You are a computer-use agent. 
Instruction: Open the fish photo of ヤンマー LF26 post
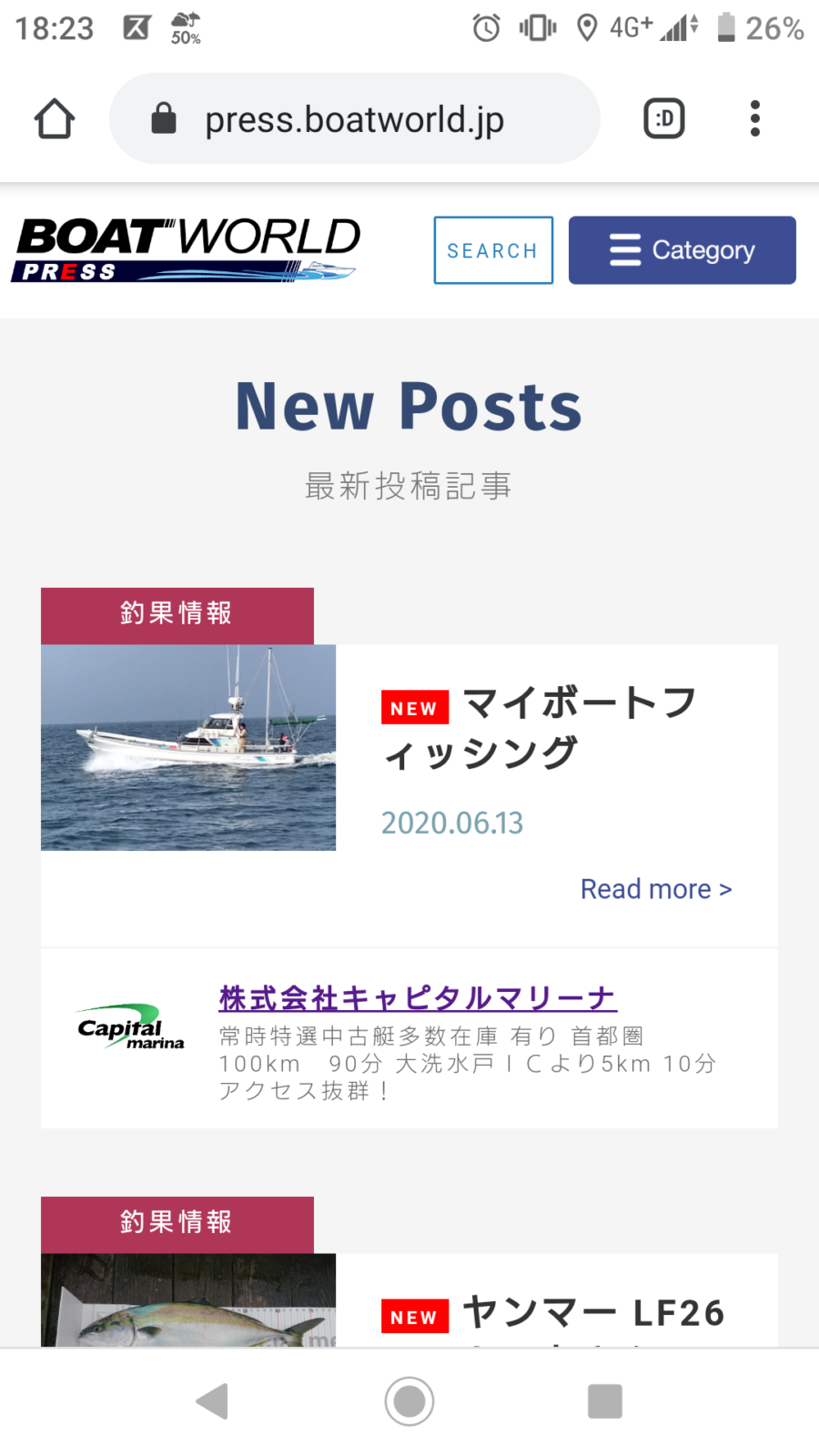tap(188, 1301)
